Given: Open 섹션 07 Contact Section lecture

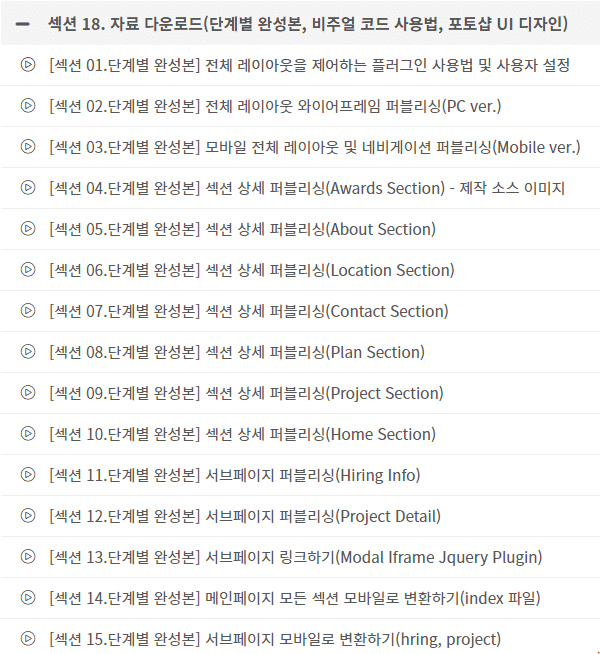Looking at the screenshot, I should click(248, 311).
